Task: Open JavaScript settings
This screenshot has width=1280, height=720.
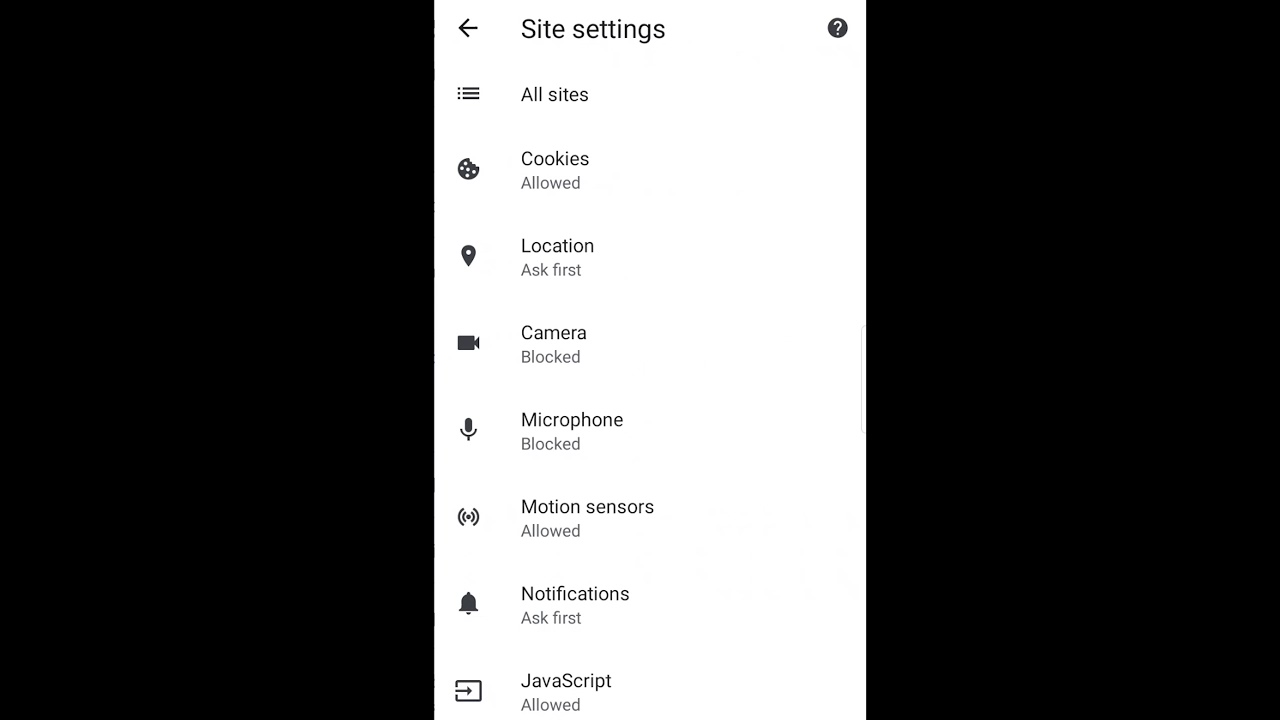Action: tap(566, 691)
